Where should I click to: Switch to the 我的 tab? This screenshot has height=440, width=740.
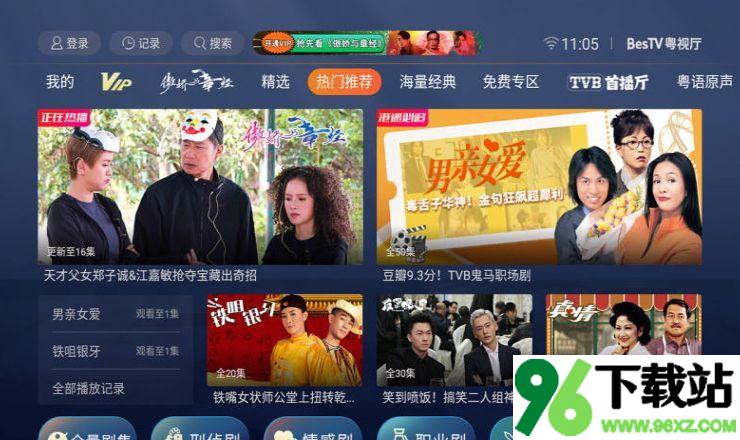(x=60, y=82)
